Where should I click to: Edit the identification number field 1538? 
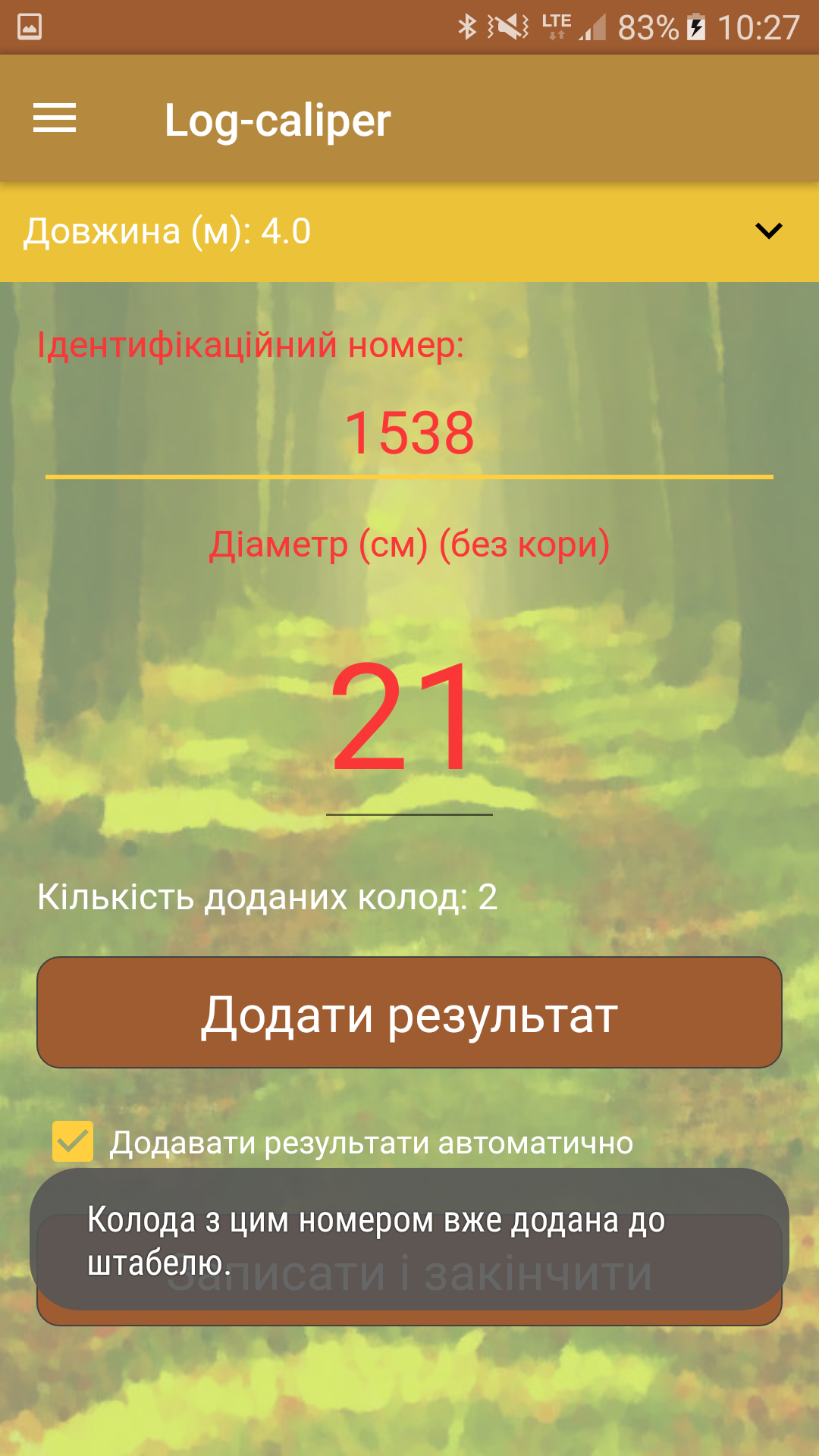pos(409,434)
